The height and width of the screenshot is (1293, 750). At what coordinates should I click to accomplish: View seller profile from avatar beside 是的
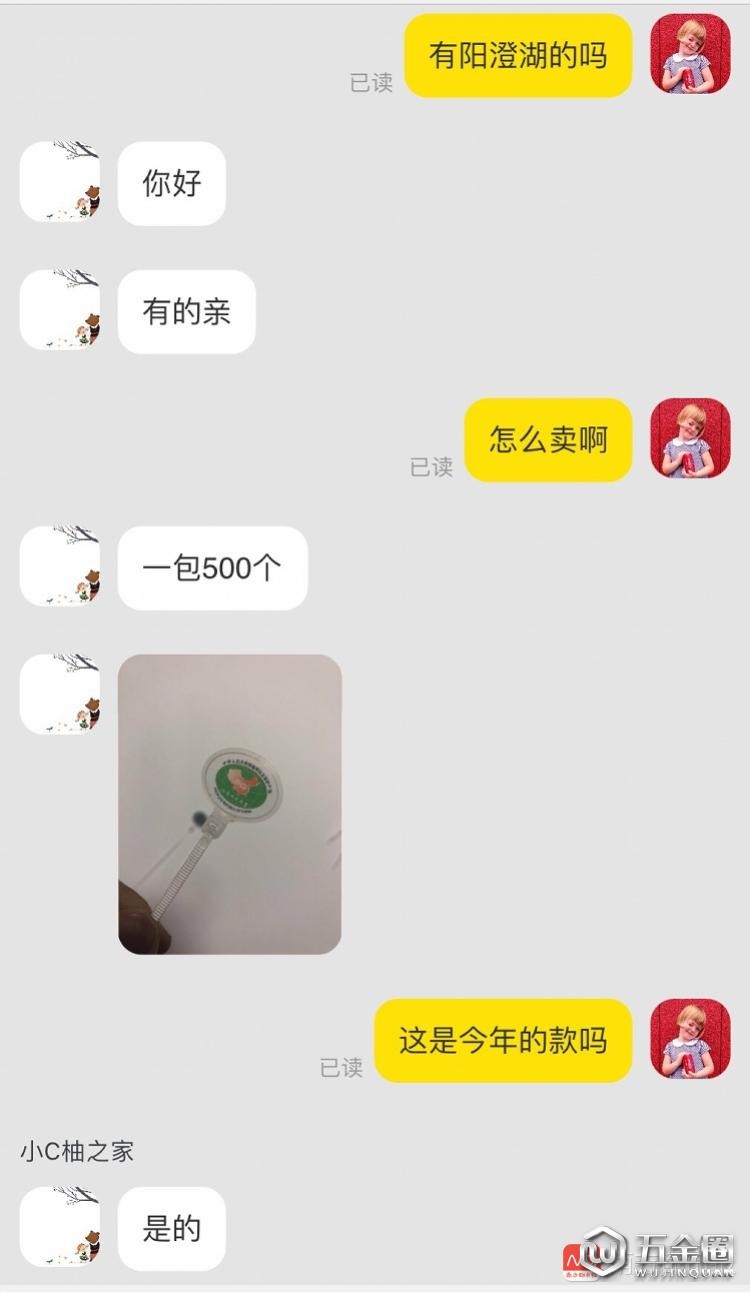click(x=60, y=1227)
